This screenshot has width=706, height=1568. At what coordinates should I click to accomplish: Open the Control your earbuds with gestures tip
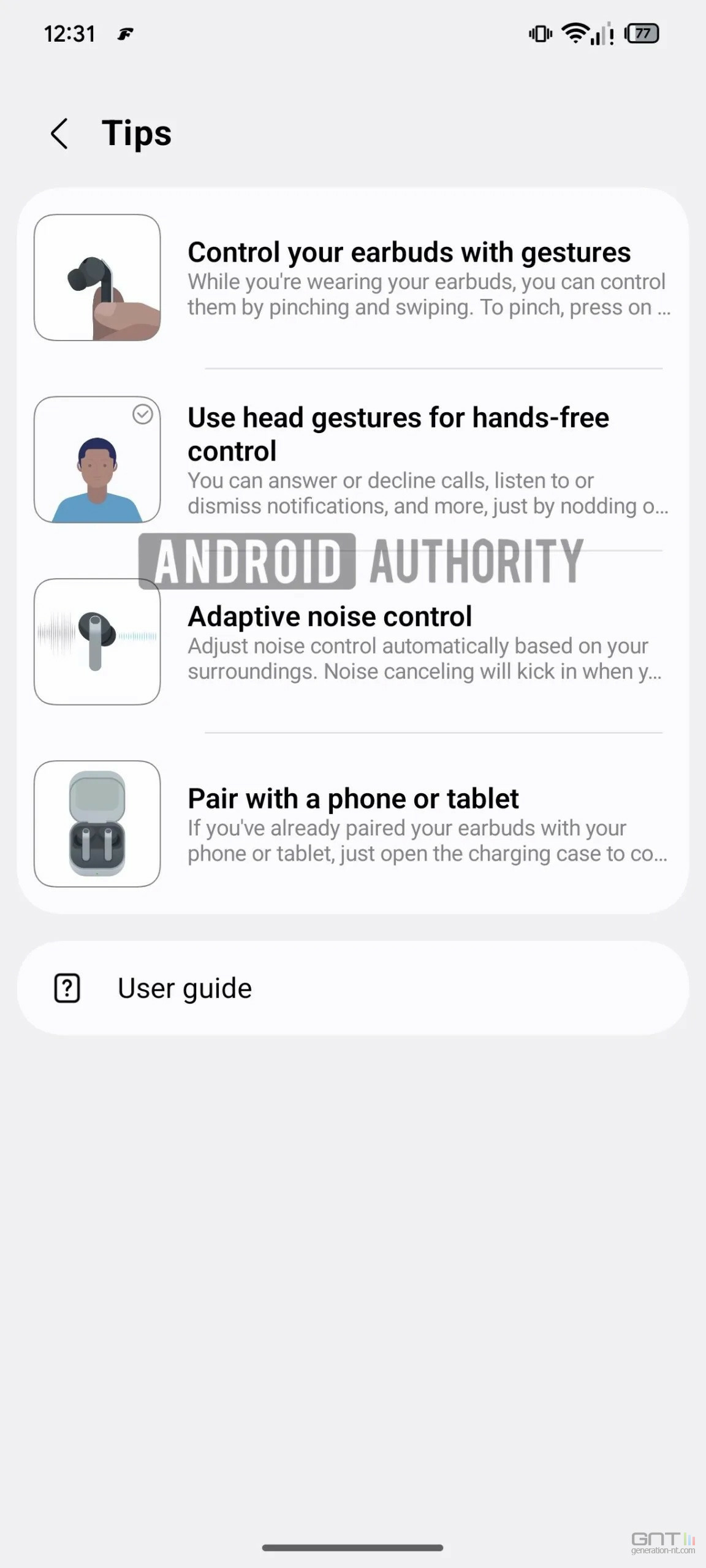(408, 278)
